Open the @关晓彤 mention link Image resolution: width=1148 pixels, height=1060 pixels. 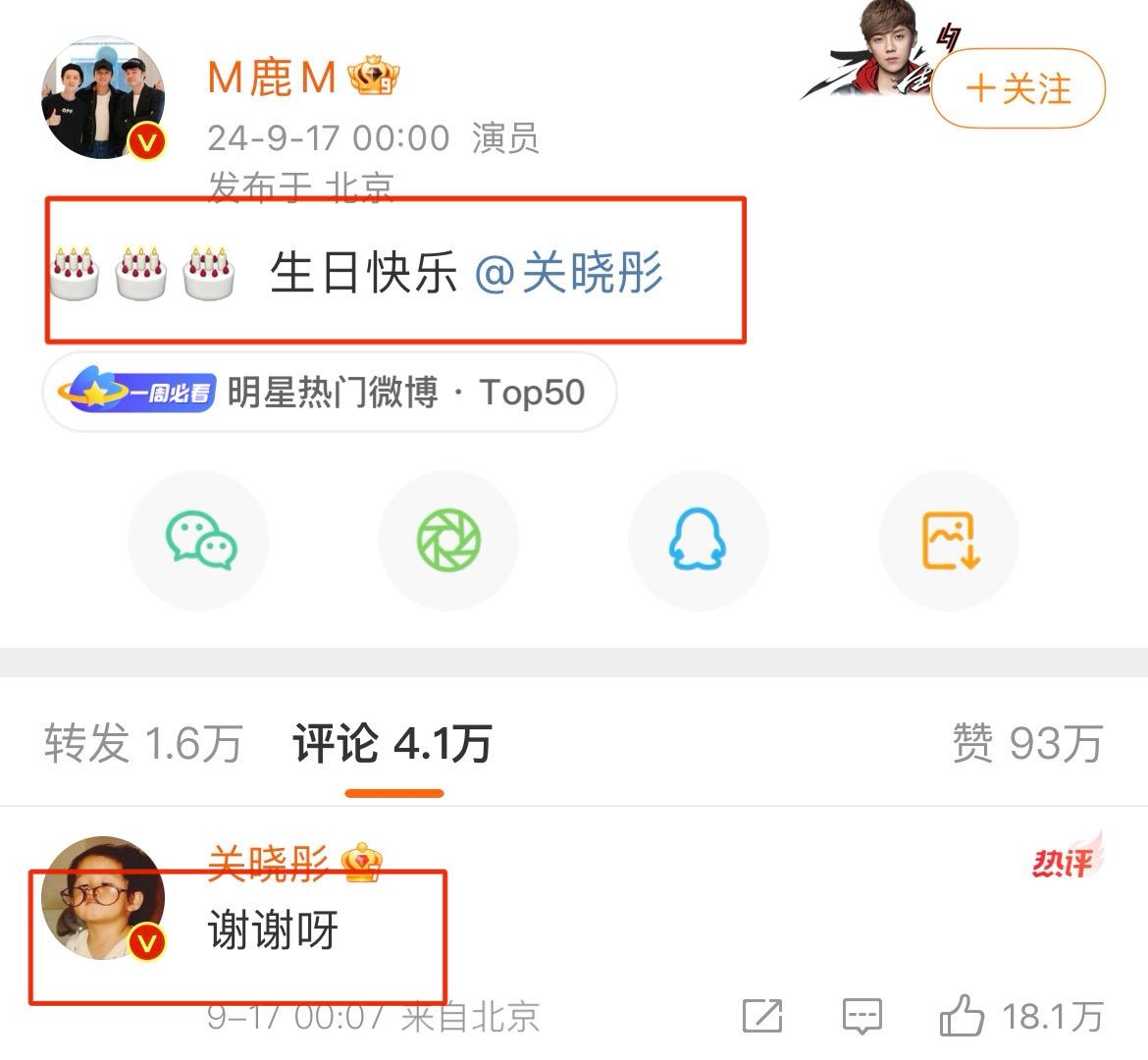569,272
